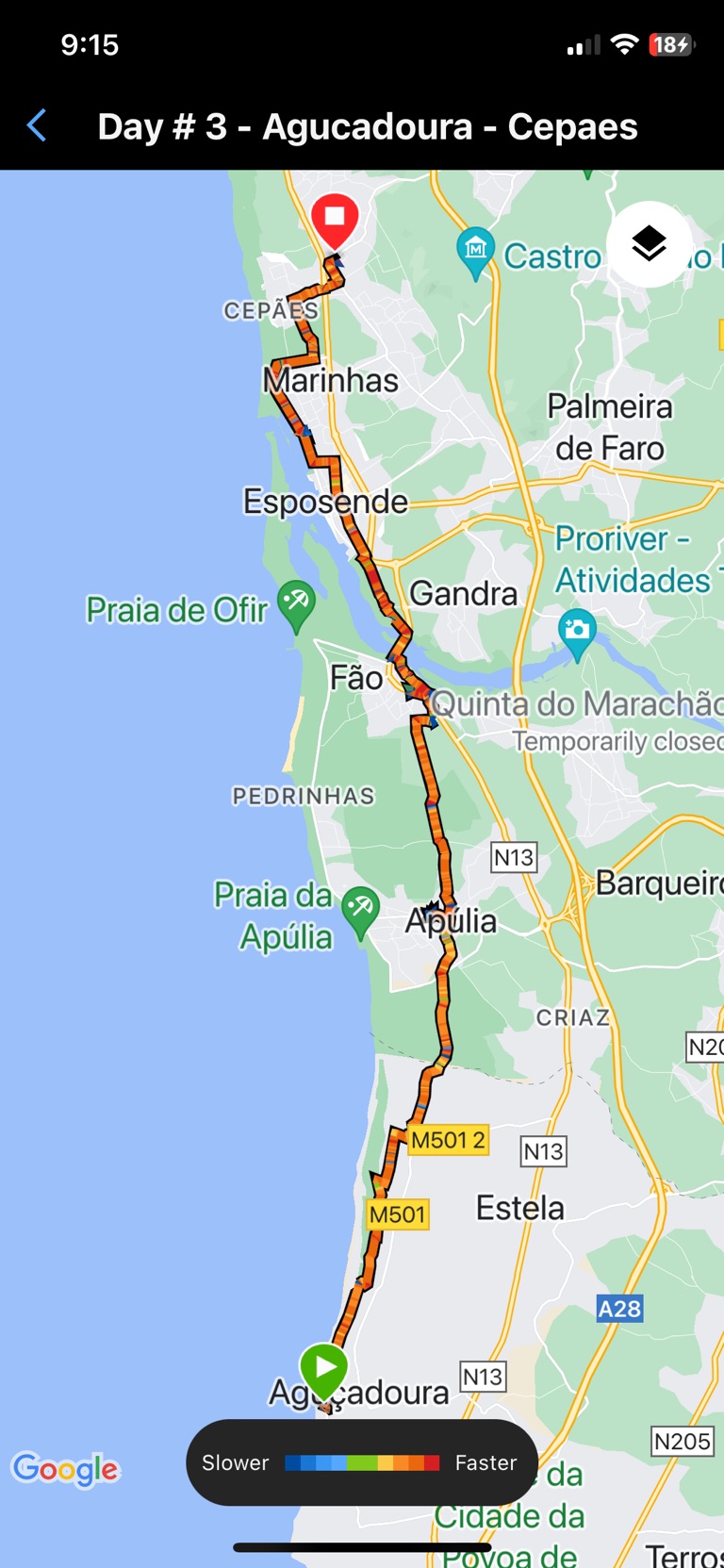Open the museum pin near Castro

tap(476, 250)
